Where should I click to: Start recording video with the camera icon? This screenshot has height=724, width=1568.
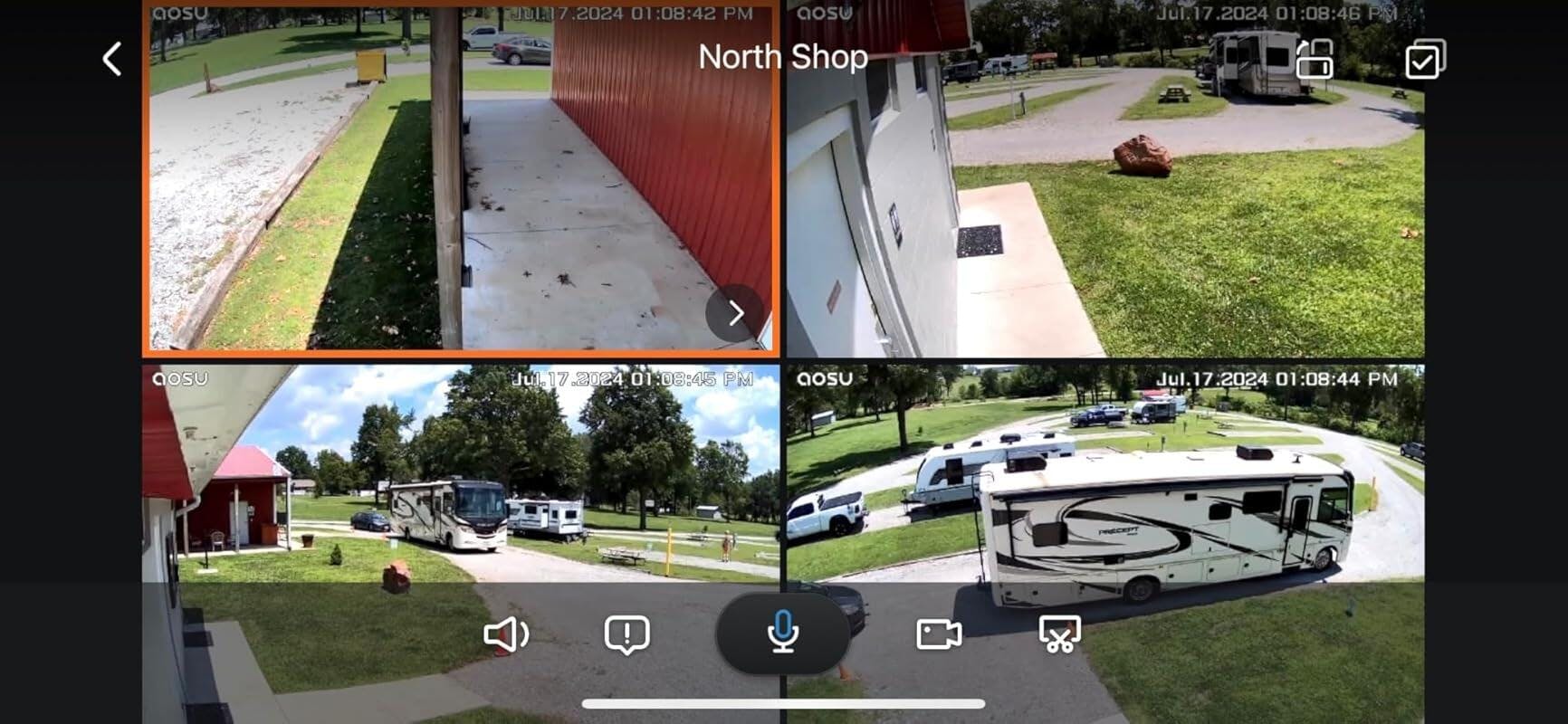[x=939, y=634]
